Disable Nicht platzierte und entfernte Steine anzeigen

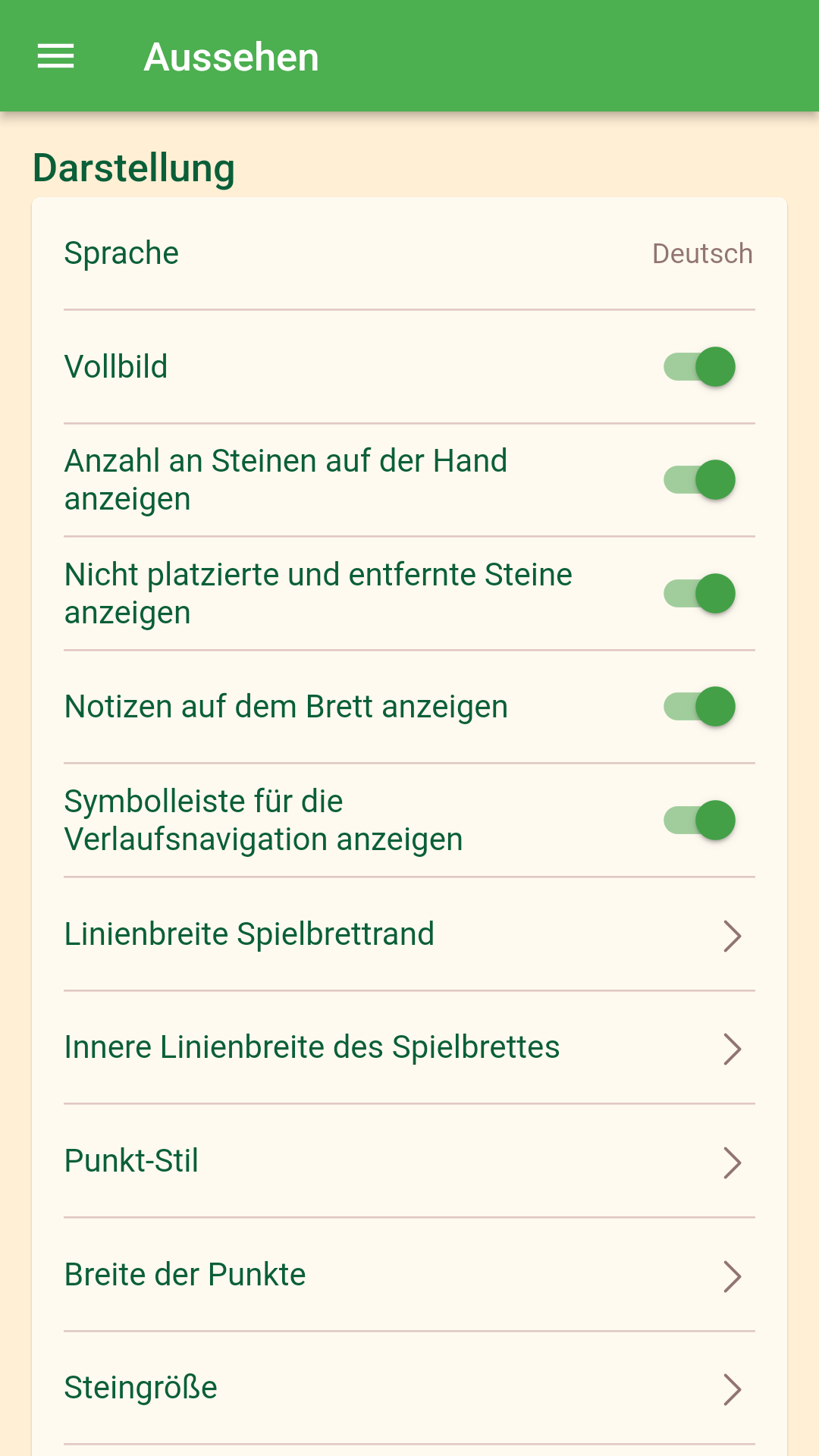pos(699,593)
